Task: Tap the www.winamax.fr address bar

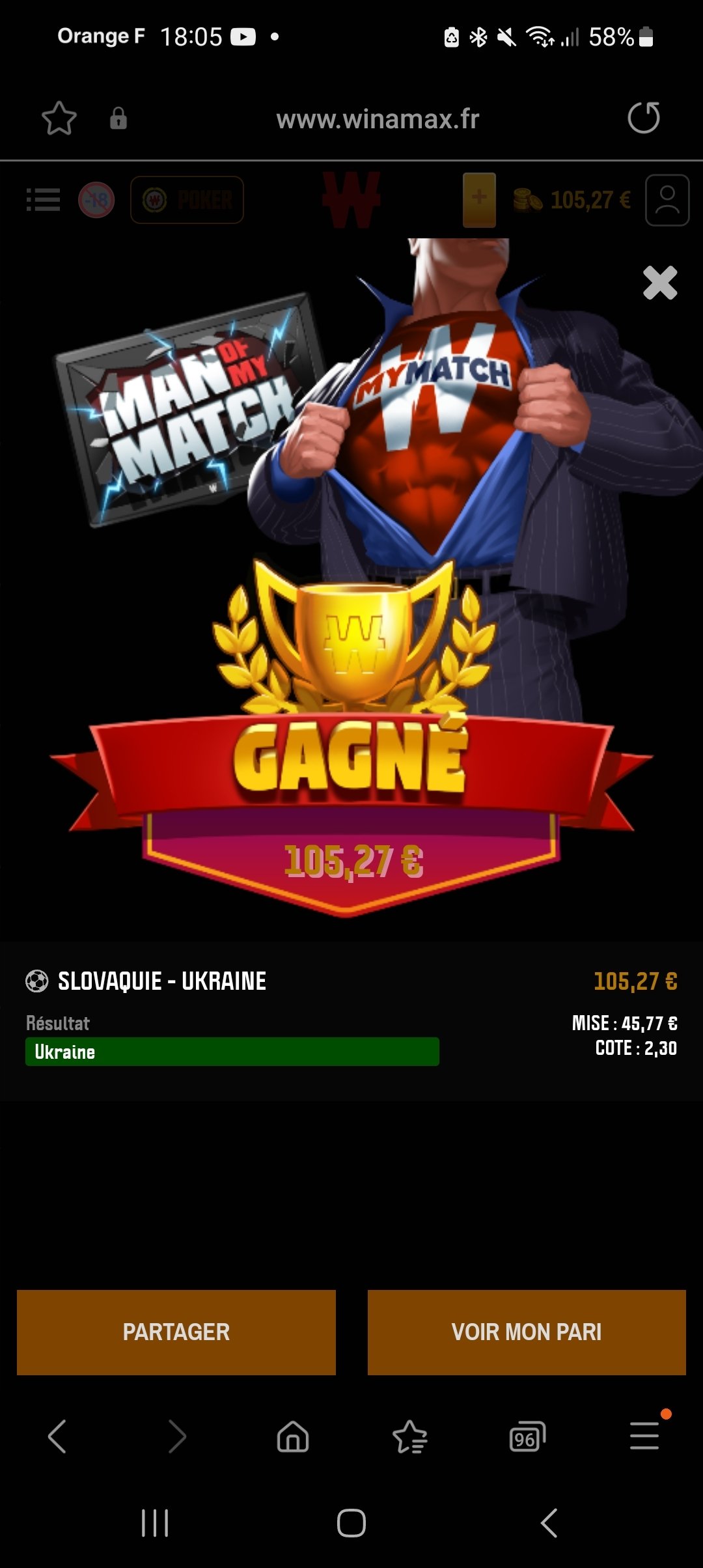Action: coord(378,119)
